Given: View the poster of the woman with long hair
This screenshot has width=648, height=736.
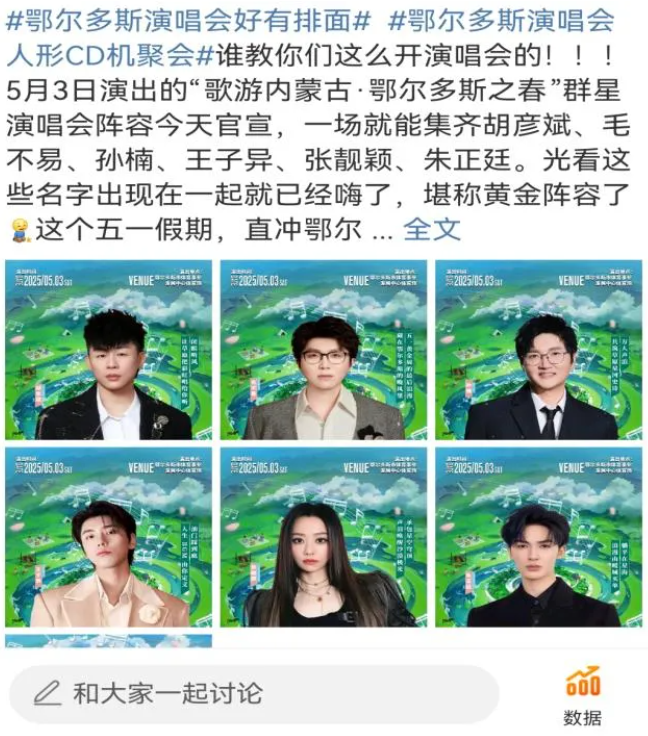Looking at the screenshot, I should click(x=323, y=537).
